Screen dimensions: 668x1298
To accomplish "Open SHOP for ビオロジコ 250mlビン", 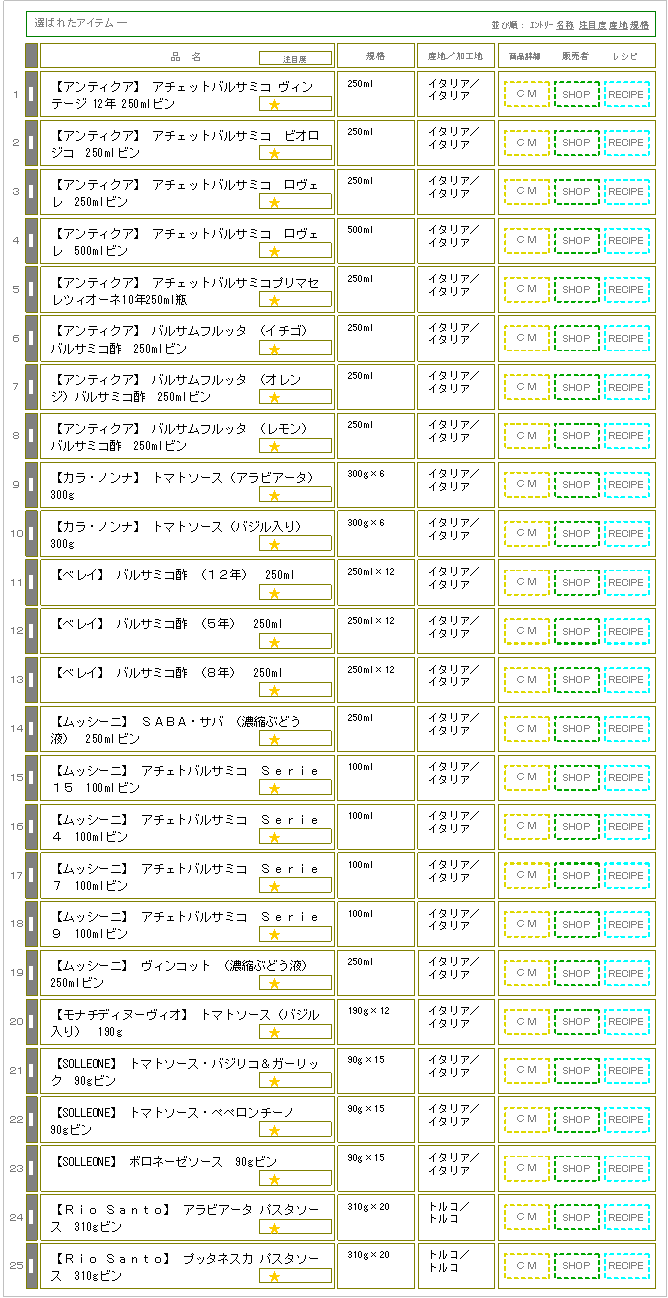I will (576, 143).
